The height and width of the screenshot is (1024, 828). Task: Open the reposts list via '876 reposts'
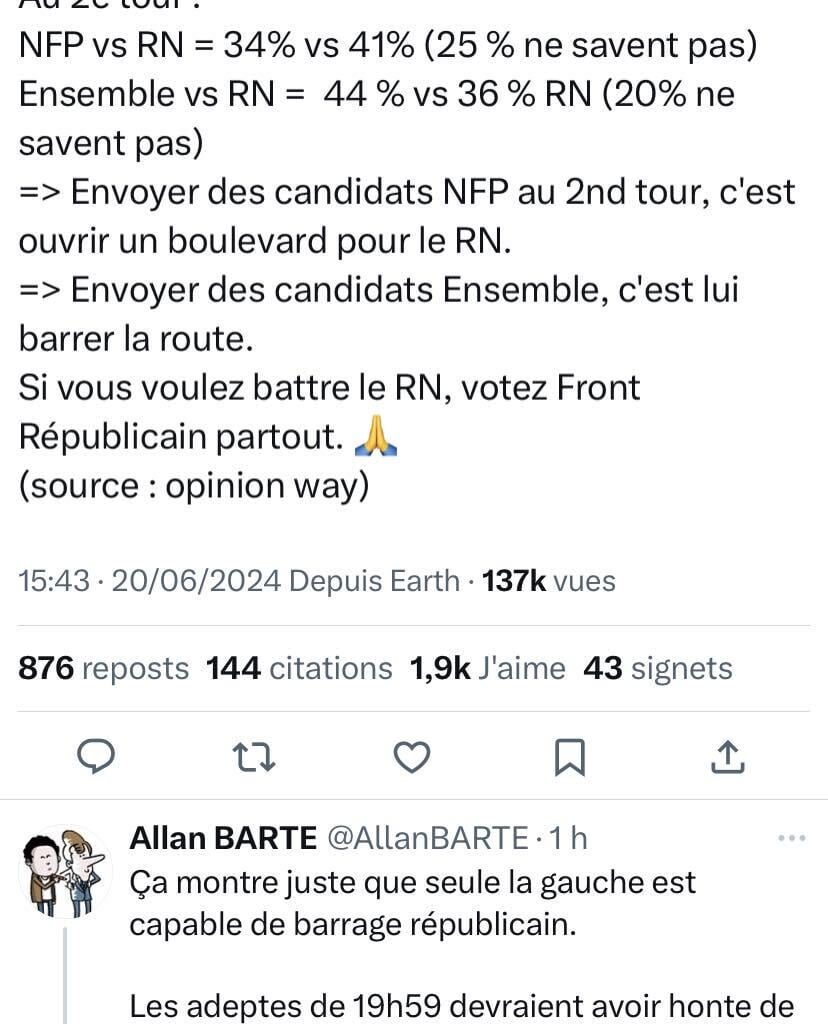pos(104,668)
